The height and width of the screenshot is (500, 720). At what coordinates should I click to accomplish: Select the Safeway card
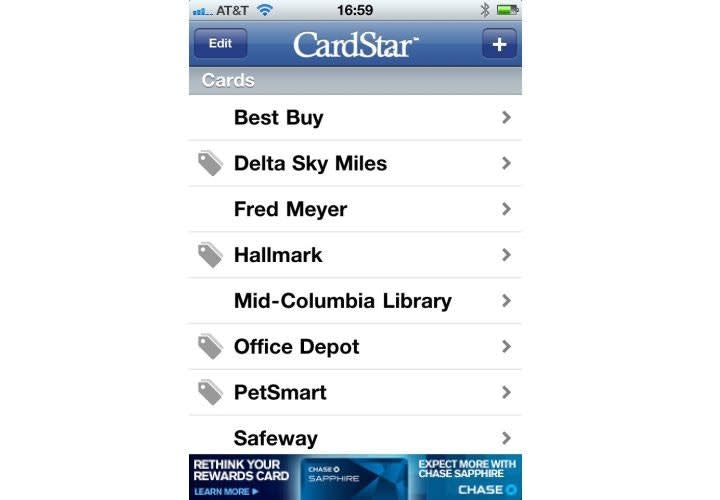point(355,437)
